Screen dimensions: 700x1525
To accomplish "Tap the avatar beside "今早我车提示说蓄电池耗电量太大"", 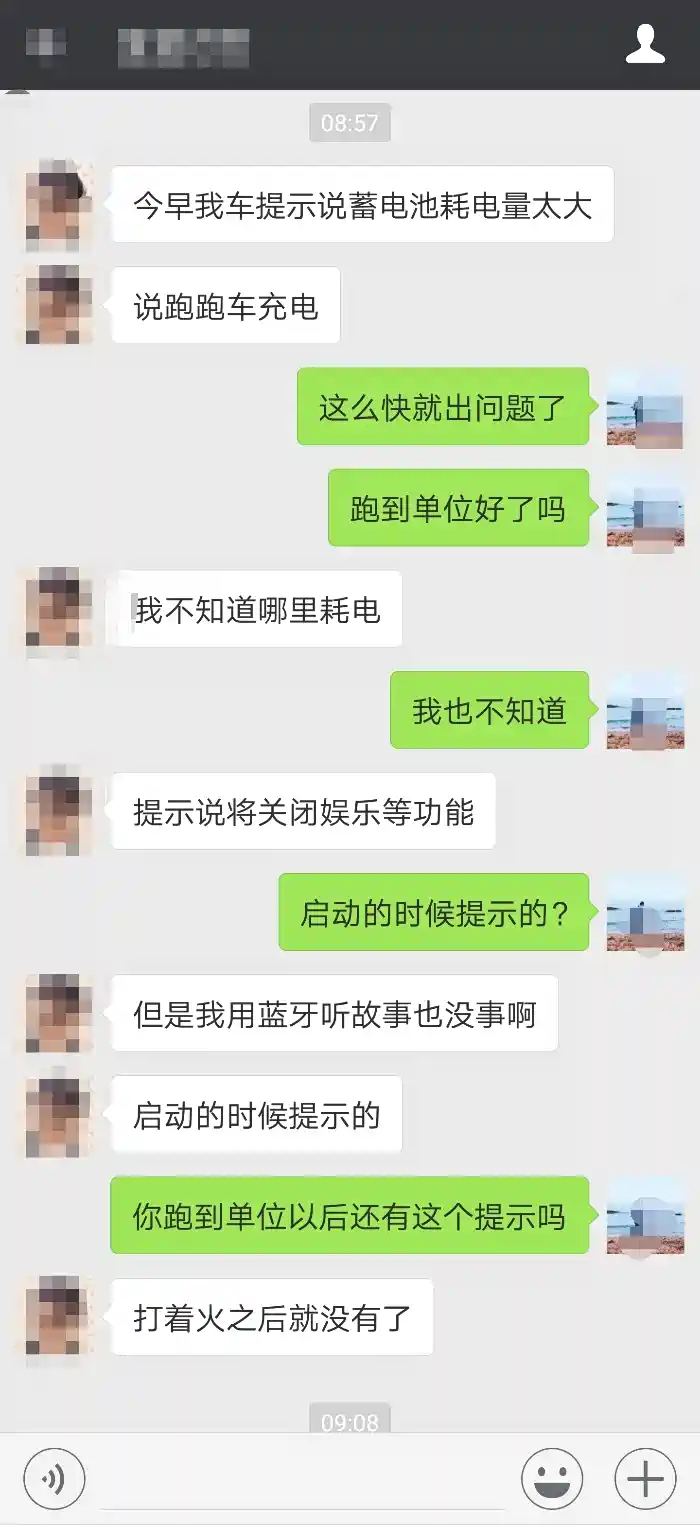I will [59, 205].
